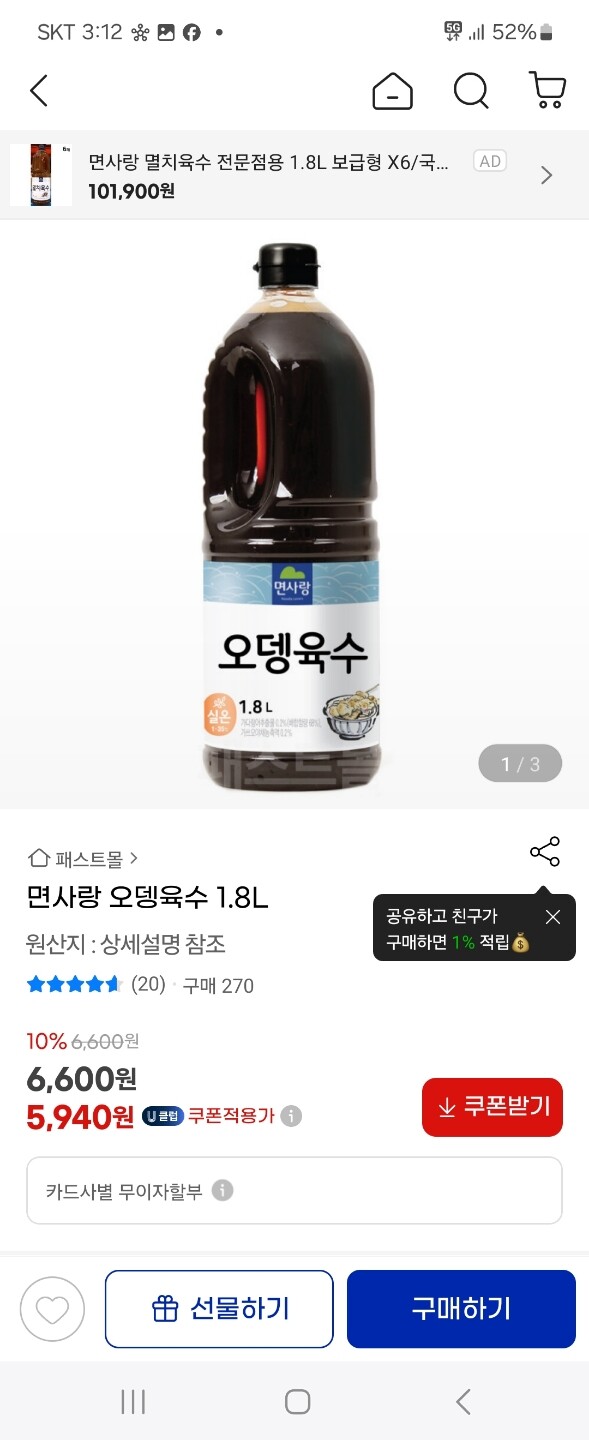The width and height of the screenshot is (589, 1440).
Task: Open search with the magnifier icon
Action: pyautogui.click(x=471, y=91)
